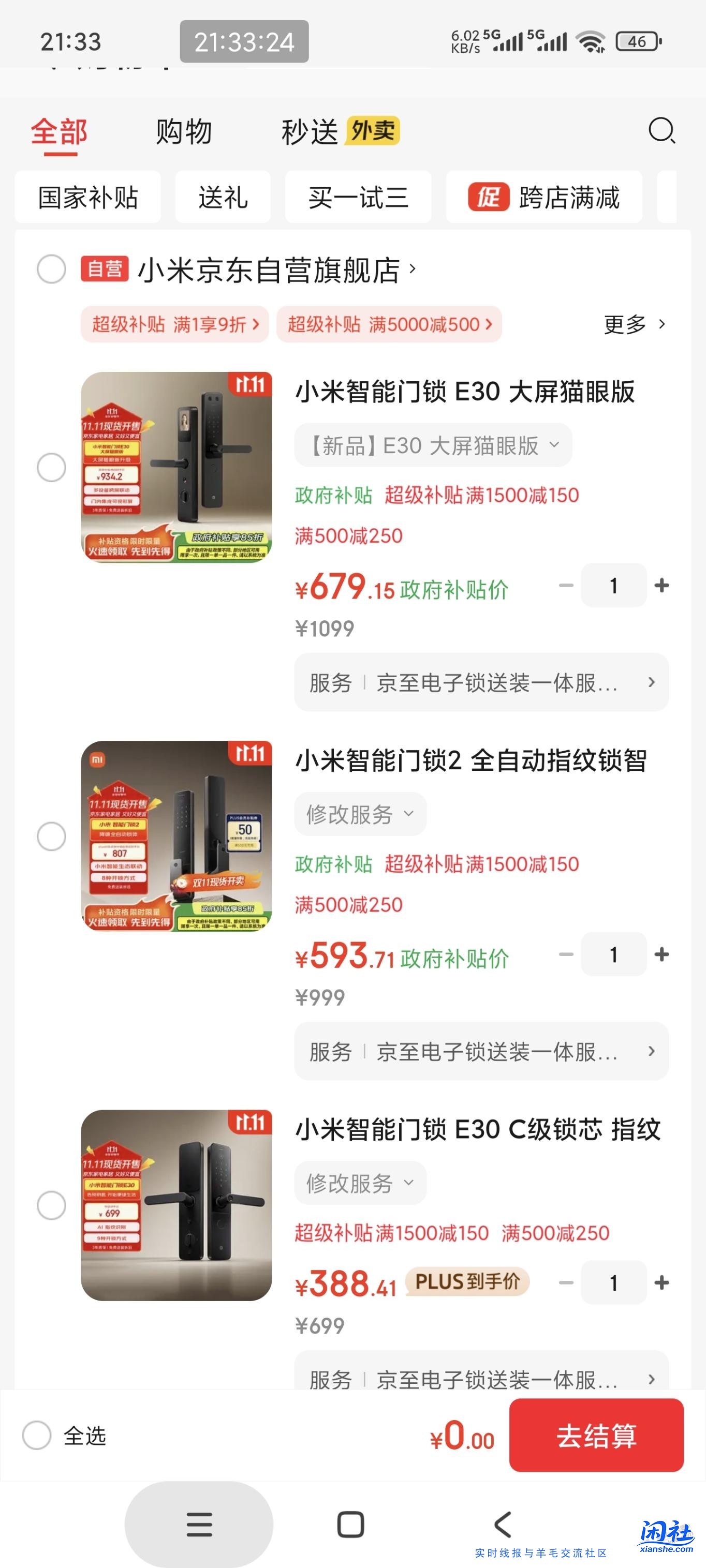This screenshot has height=1568, width=706.
Task: Expand first product's 服务 detail chevron
Action: click(651, 682)
